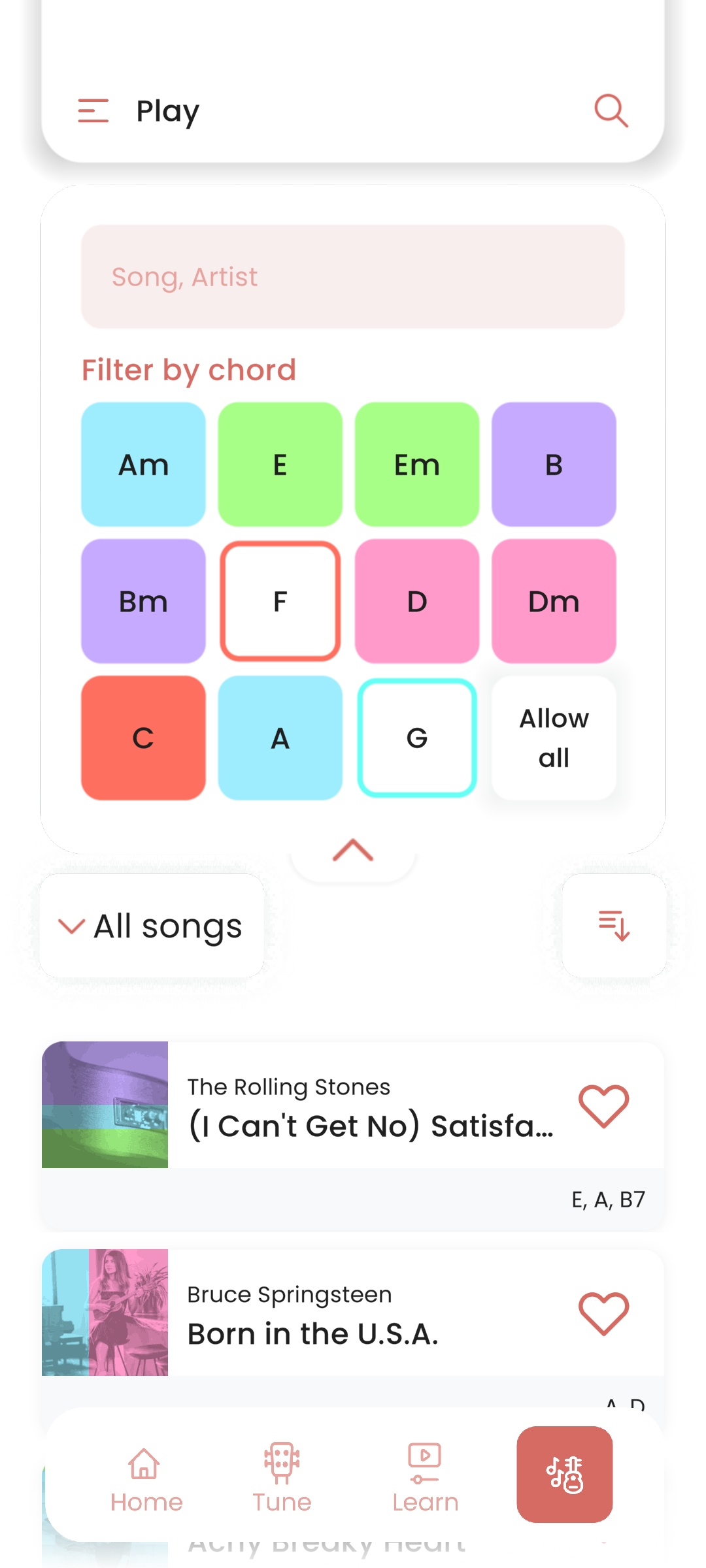Focus the Song, Artist search field

point(353,277)
